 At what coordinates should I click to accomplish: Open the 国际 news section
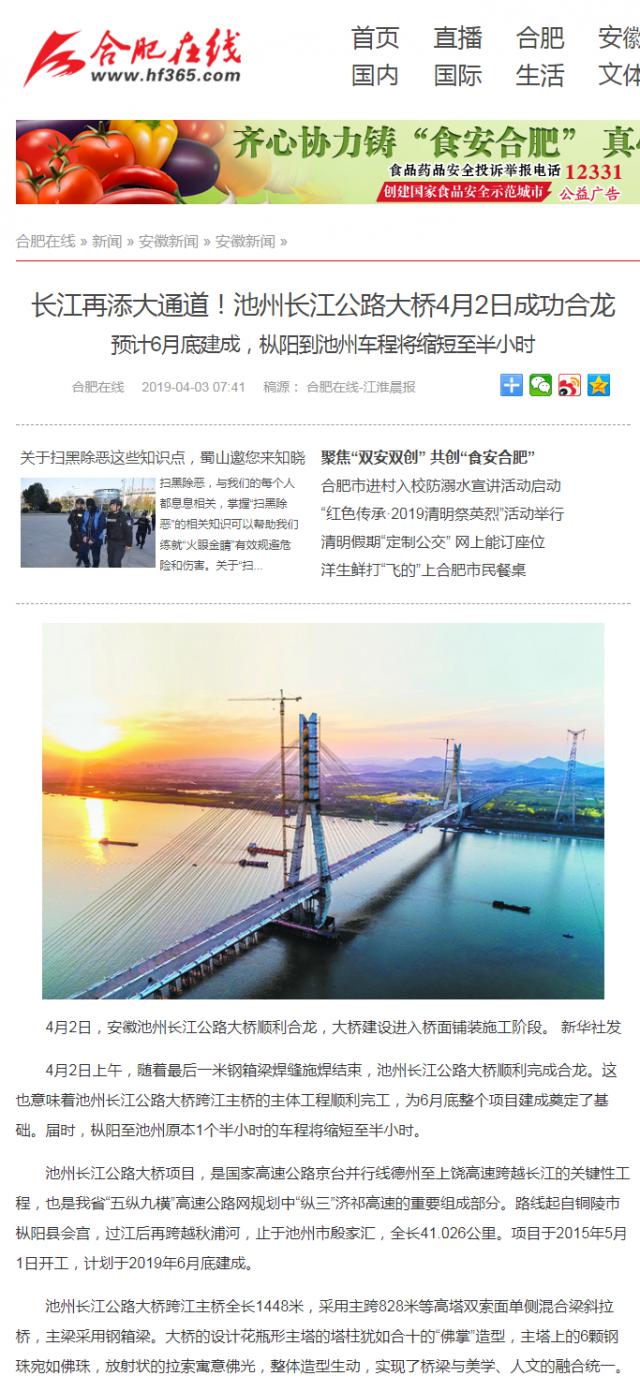457,75
